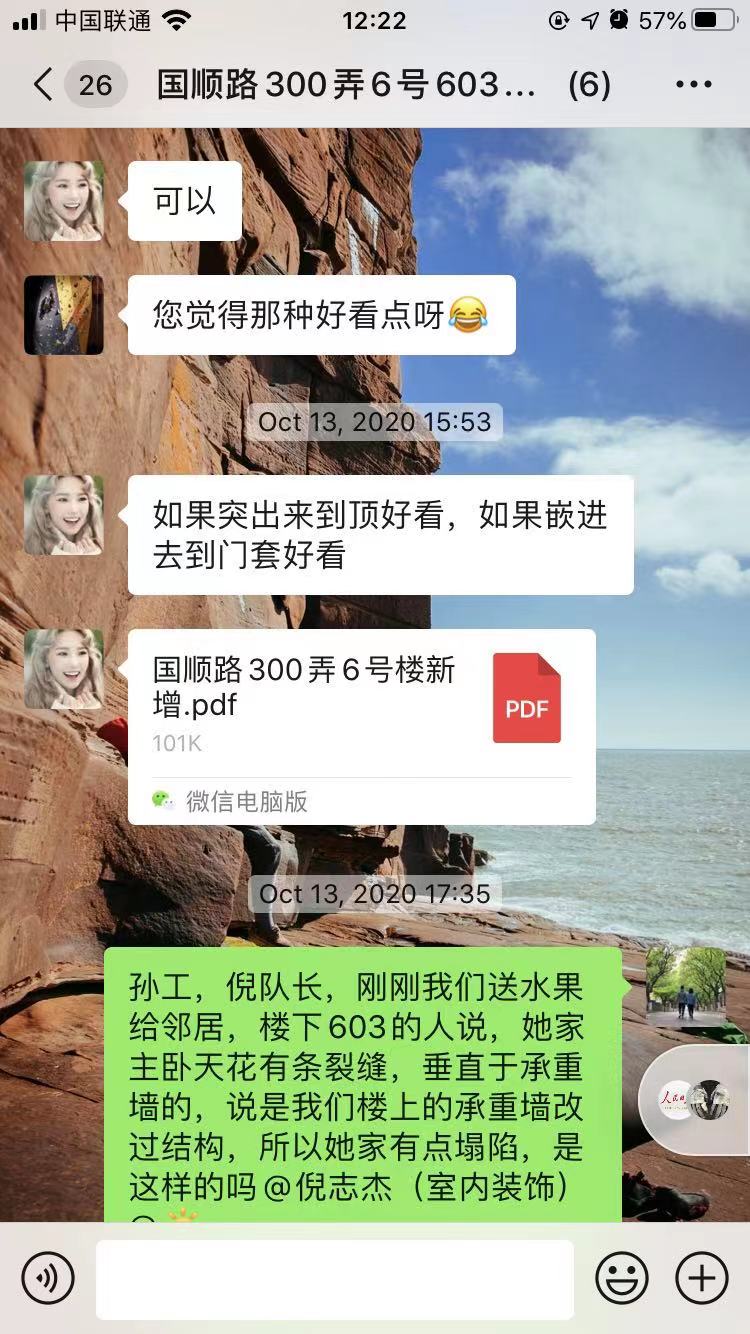Image resolution: width=750 pixels, height=1334 pixels.
Task: Open the floating mini-window bubble
Action: (x=694, y=1099)
